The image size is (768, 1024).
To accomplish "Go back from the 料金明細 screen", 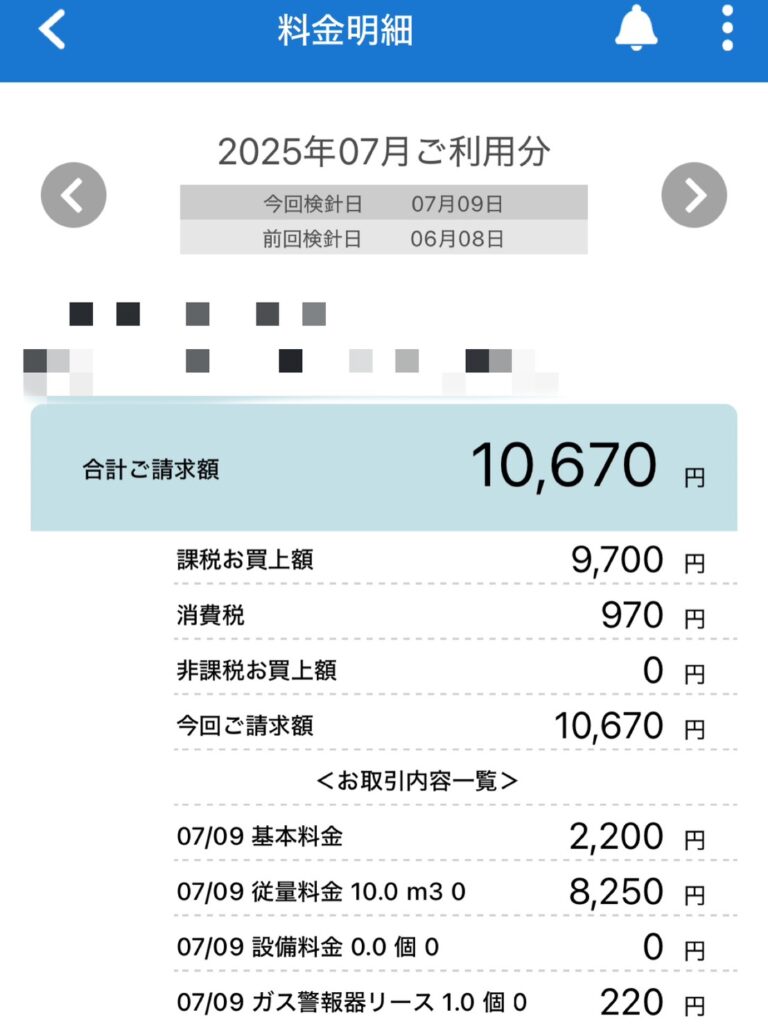I will [52, 30].
